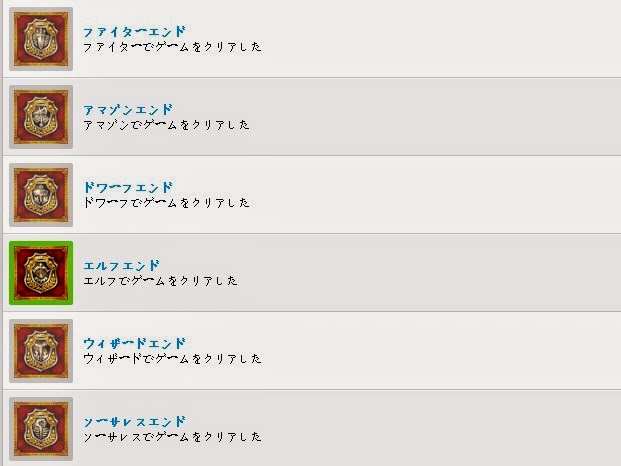This screenshot has width=621, height=466.
Task: Select the アマゾンエンド trophy
Action: pos(129,110)
